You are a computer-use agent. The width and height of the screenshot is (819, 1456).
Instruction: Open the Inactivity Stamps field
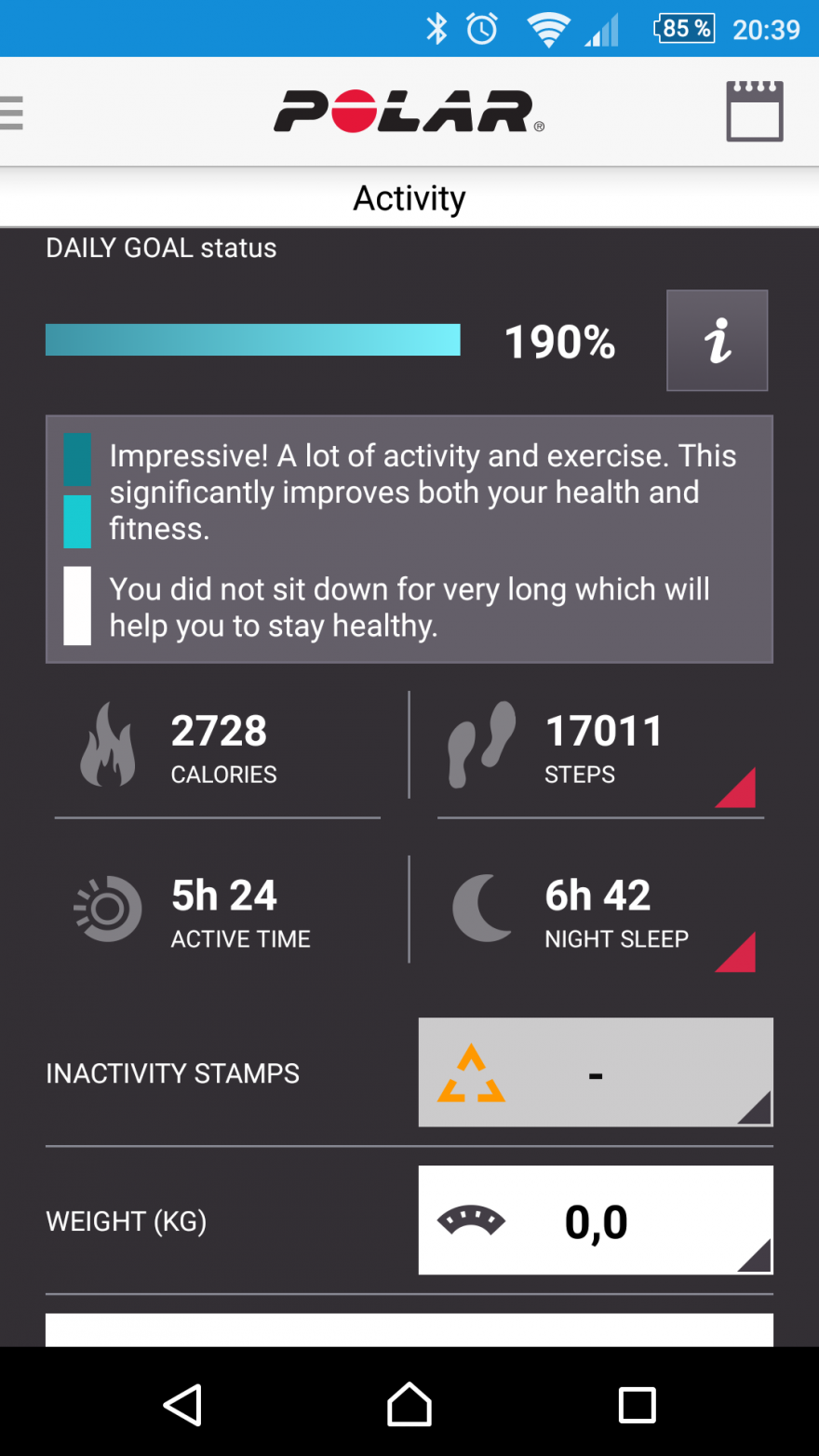596,1072
